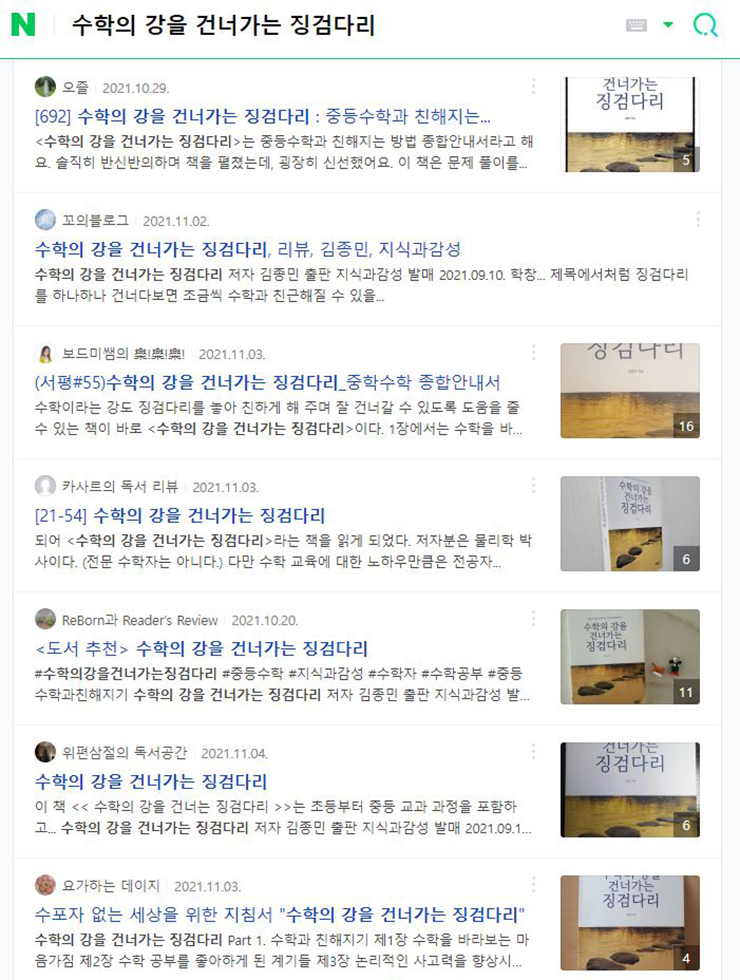
Task: Open the <도서 추천> 수학의 강을 건너가는 징검다리 post
Action: point(202,648)
